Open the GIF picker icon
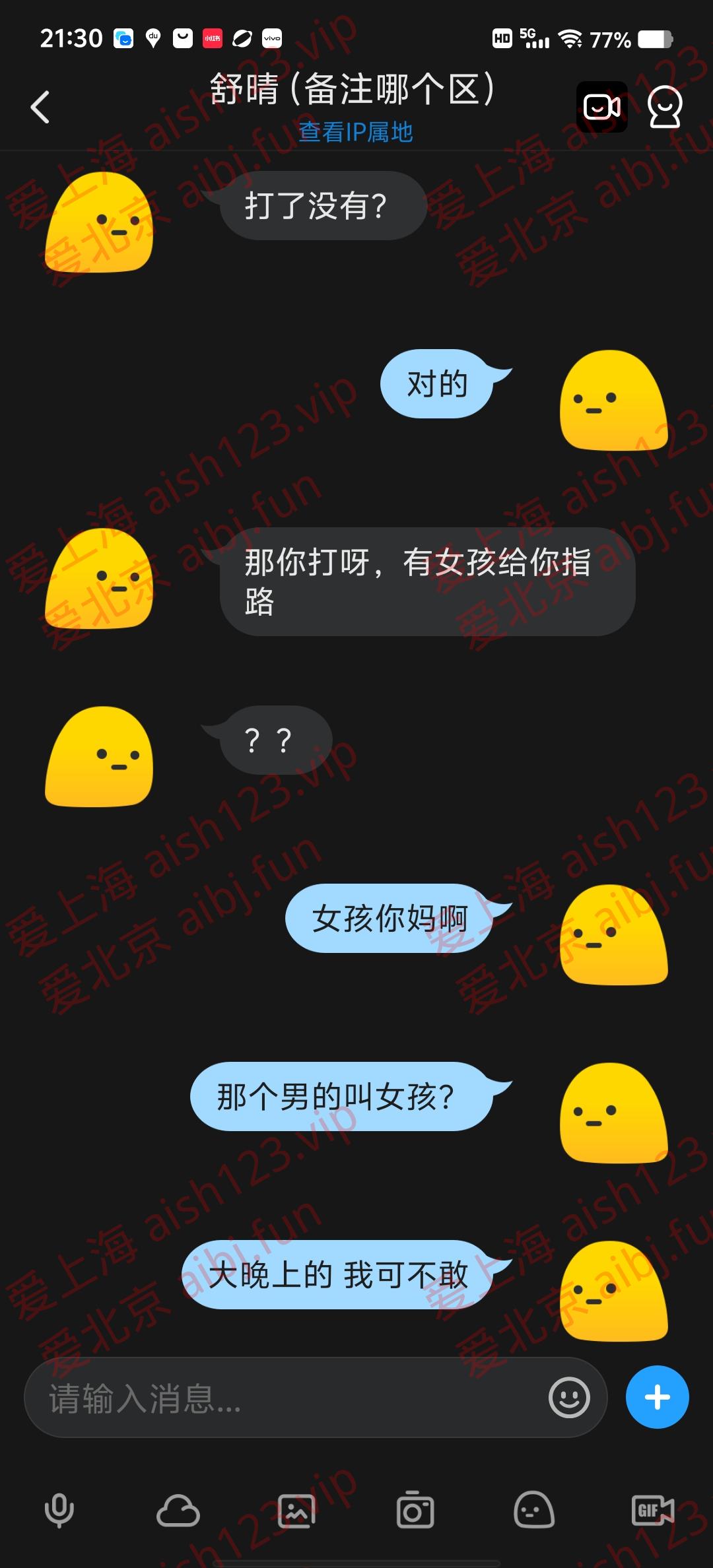 [x=652, y=1511]
